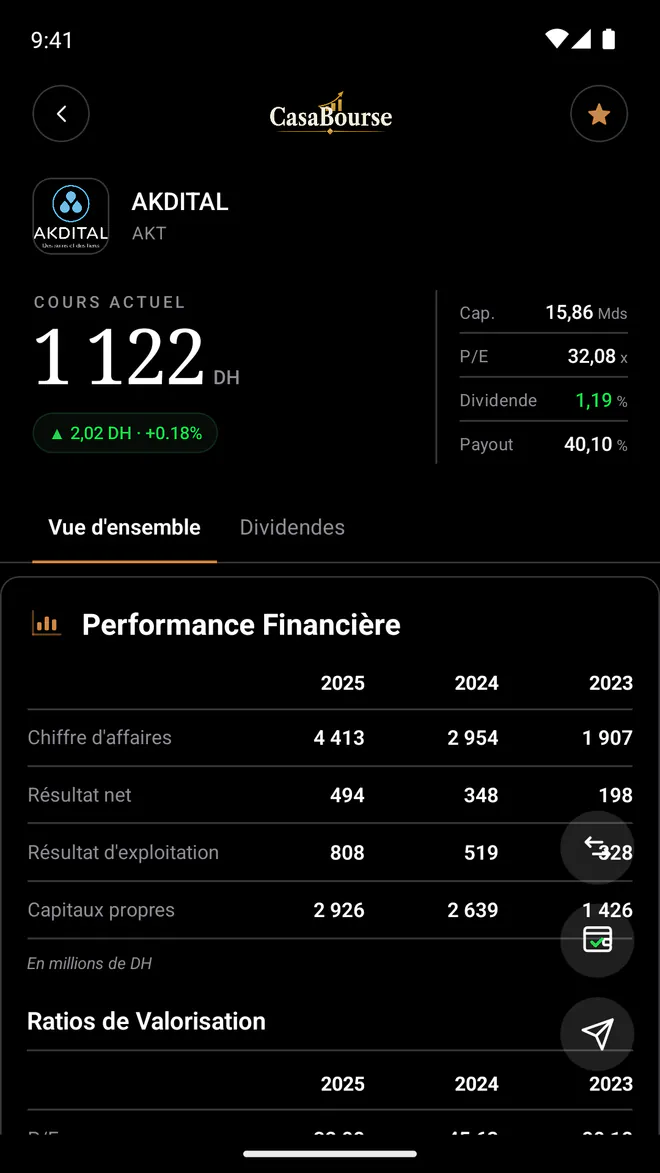Go back using the arrow button
Screen dimensions: 660x1173
click(x=61, y=114)
